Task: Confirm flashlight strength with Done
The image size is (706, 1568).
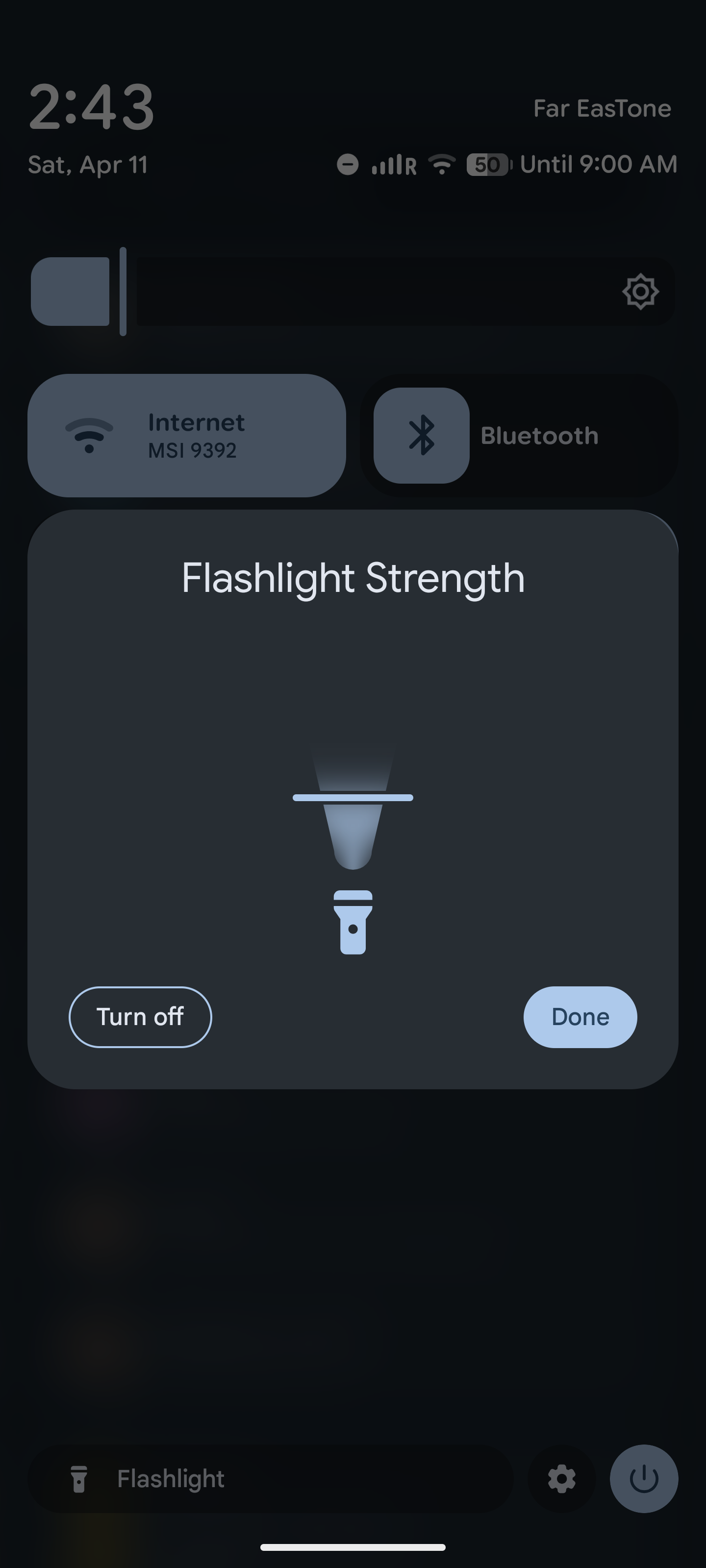Action: [x=580, y=1017]
